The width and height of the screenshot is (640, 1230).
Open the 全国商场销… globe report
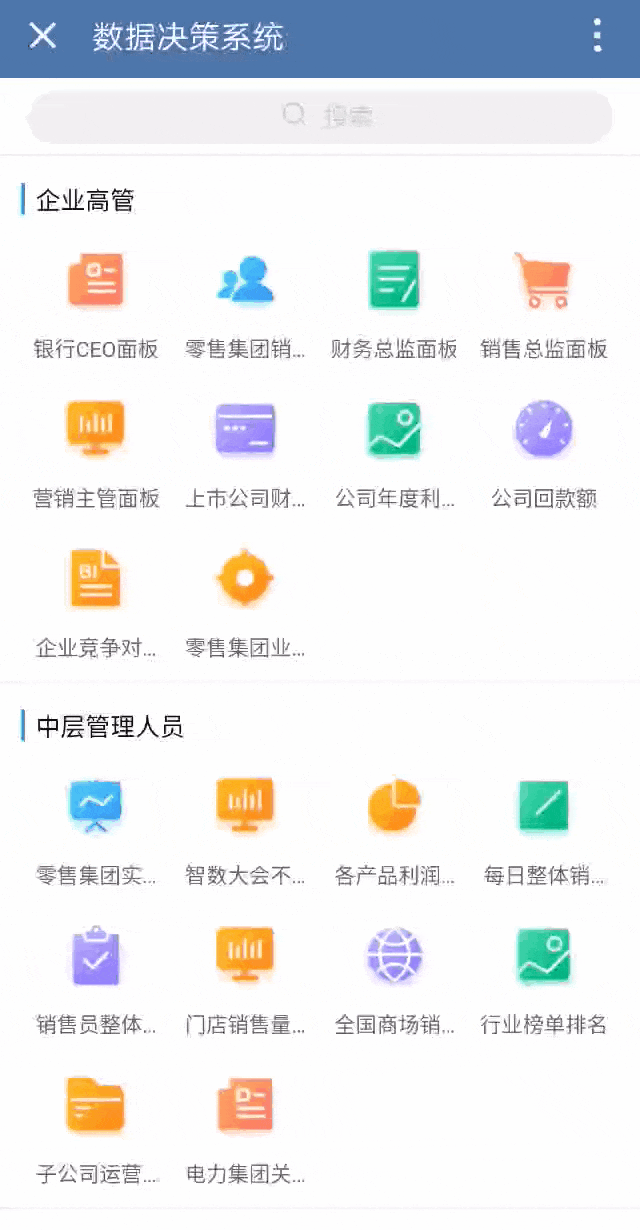point(394,957)
